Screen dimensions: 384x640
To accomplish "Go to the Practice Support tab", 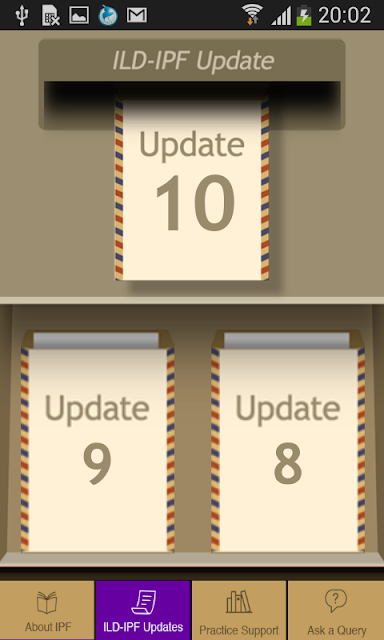I will point(239,610).
